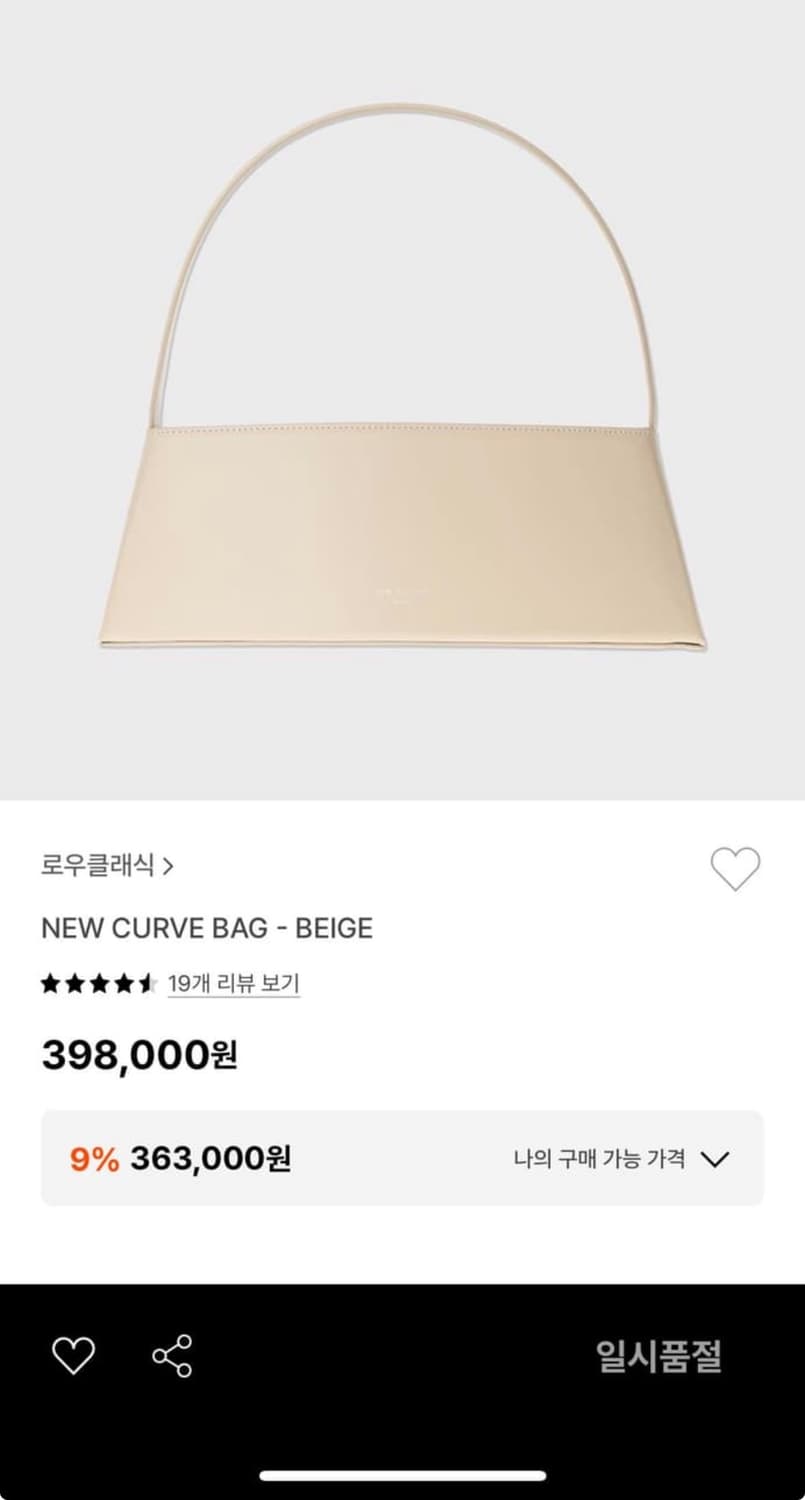Tap the half-filled fifth rating star
Viewport: 805px width, 1500px height.
tap(150, 983)
